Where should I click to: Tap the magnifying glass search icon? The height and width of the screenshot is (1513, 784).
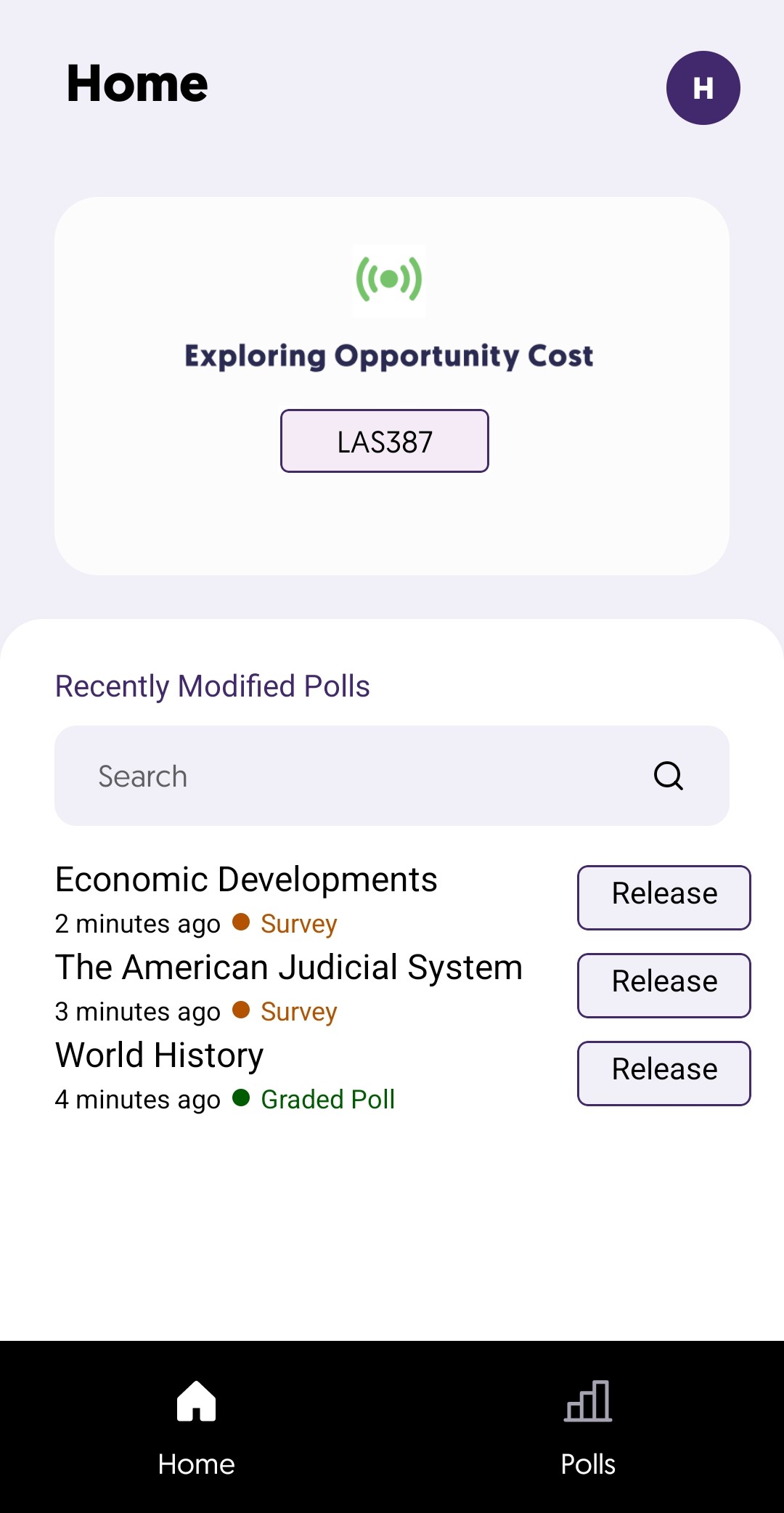pyautogui.click(x=668, y=776)
